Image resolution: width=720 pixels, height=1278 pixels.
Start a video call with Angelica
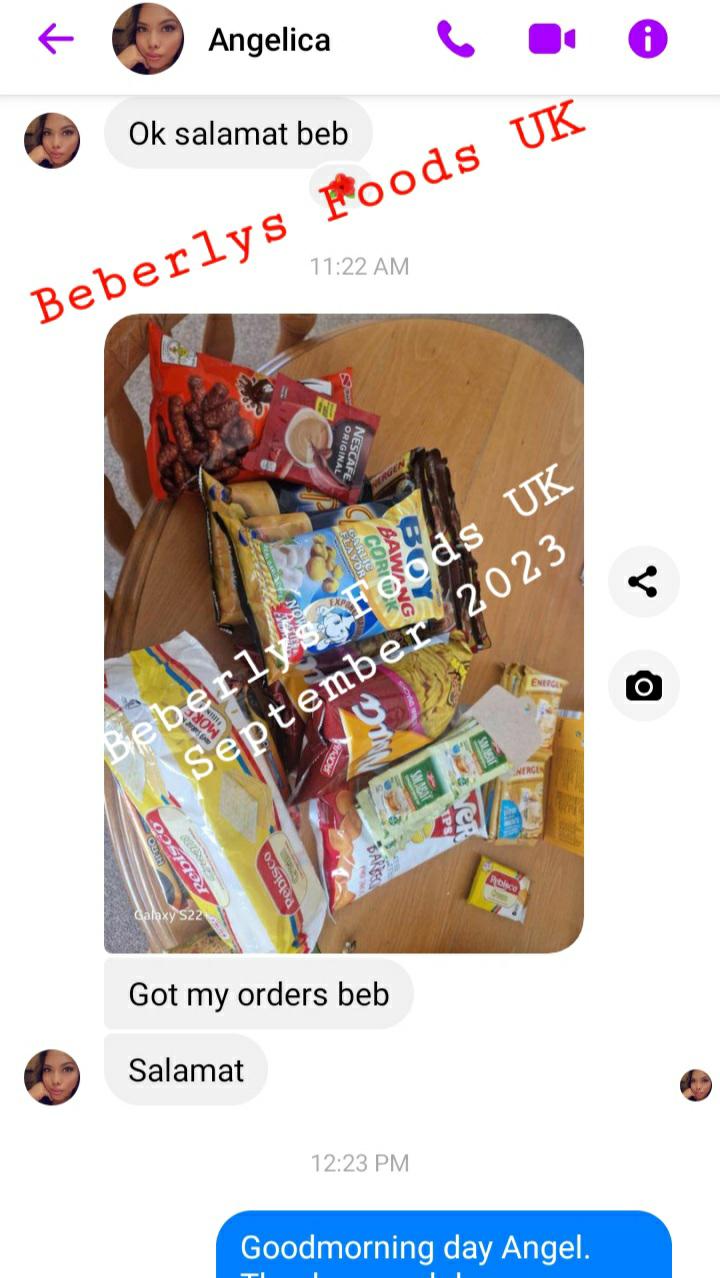(x=551, y=39)
